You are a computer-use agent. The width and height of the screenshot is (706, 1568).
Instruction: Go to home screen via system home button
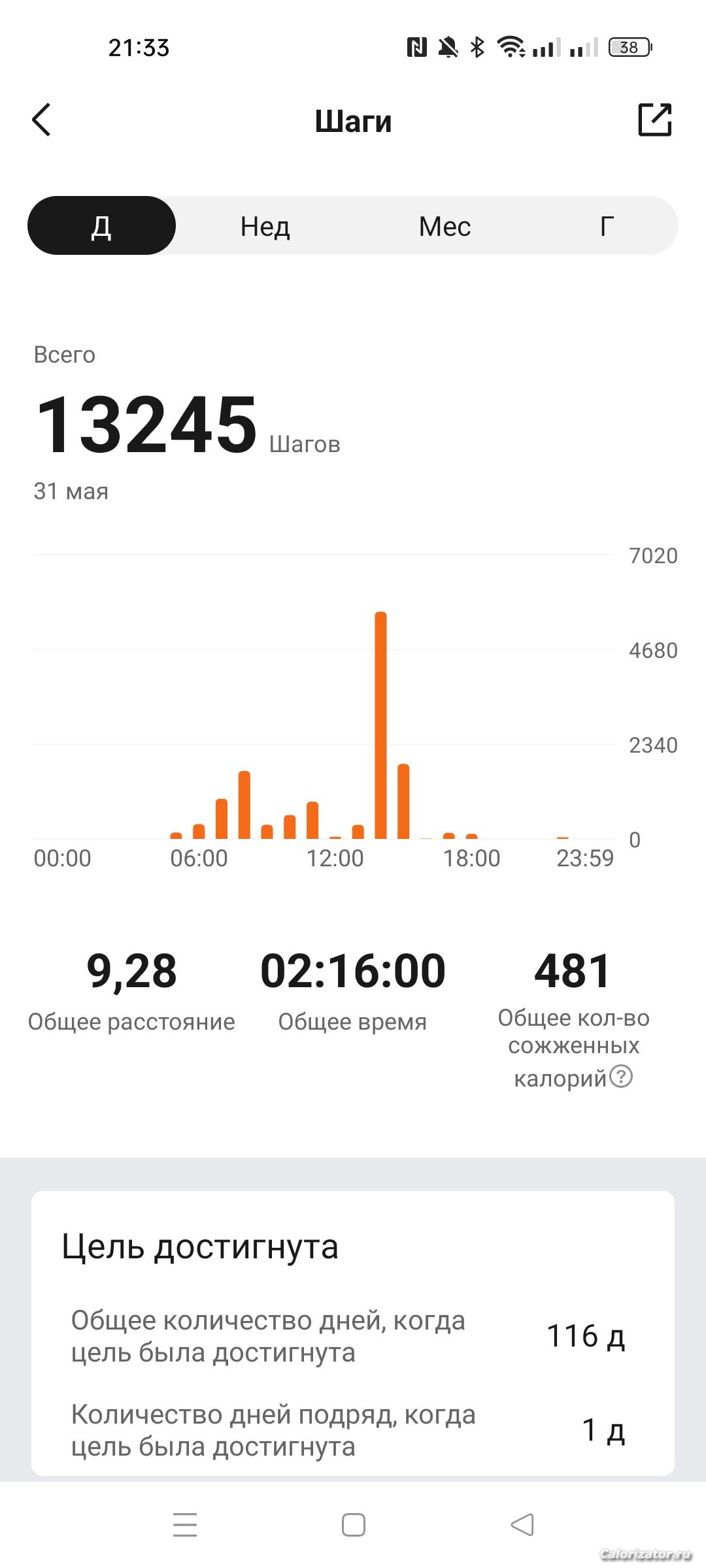(x=354, y=1525)
